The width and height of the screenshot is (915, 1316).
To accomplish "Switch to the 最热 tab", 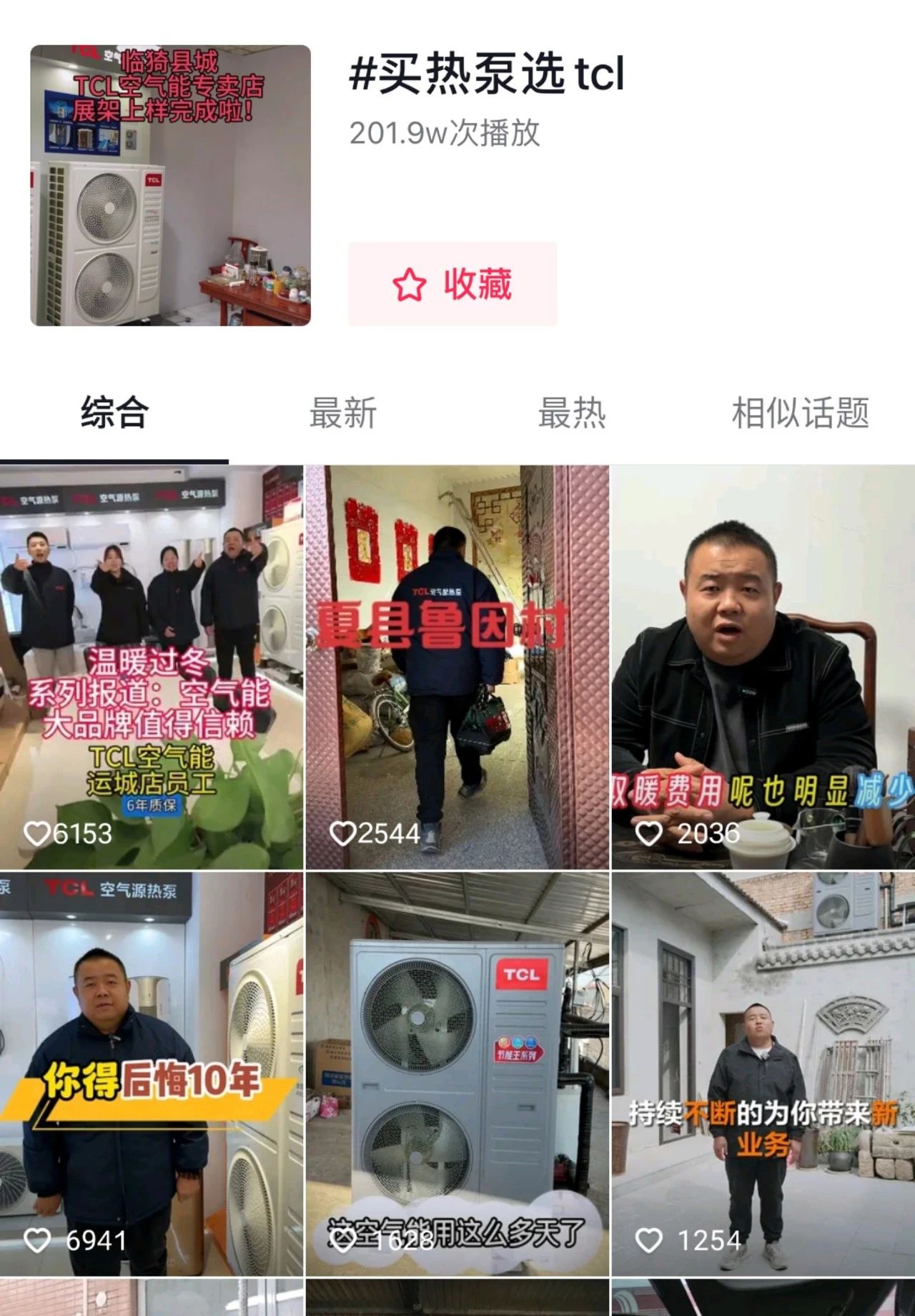I will 571,413.
